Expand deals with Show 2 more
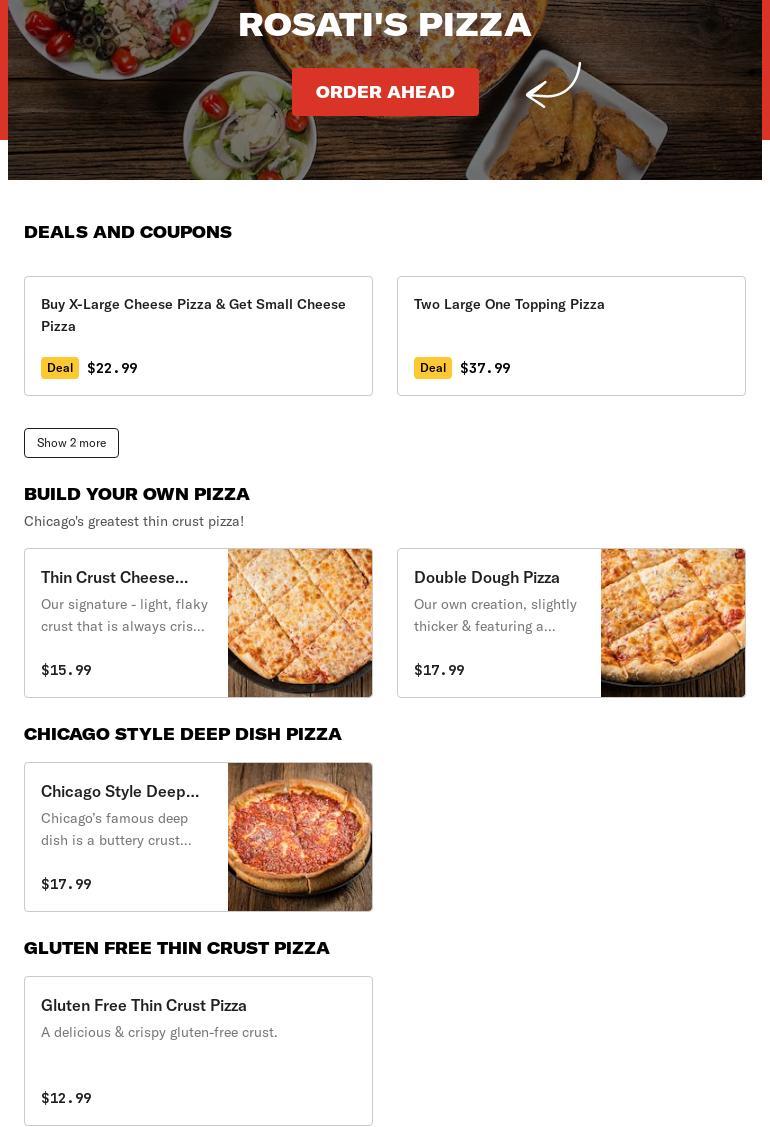The width and height of the screenshot is (770, 1127). click(71, 443)
